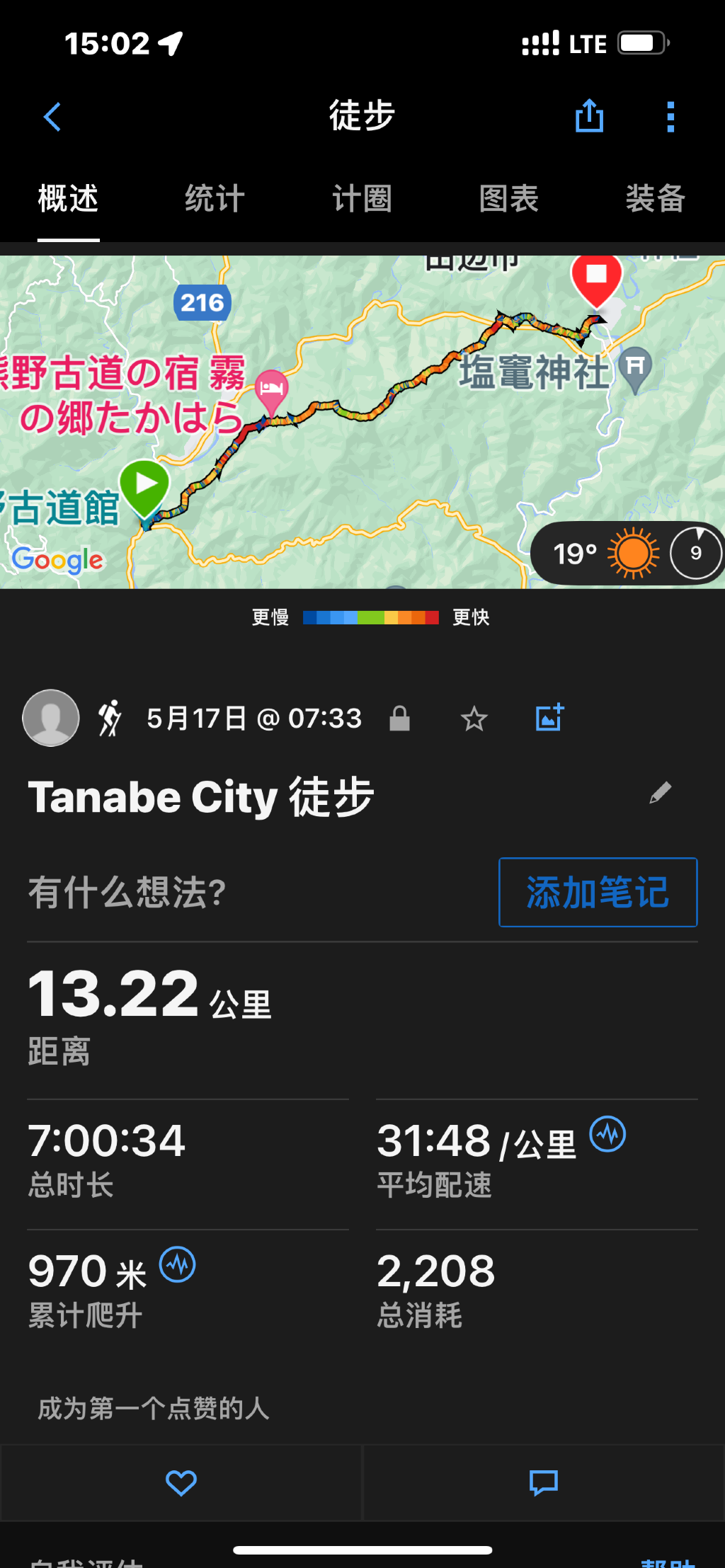Tap the 添加笔记 button
The height and width of the screenshot is (1568, 725).
598,892
